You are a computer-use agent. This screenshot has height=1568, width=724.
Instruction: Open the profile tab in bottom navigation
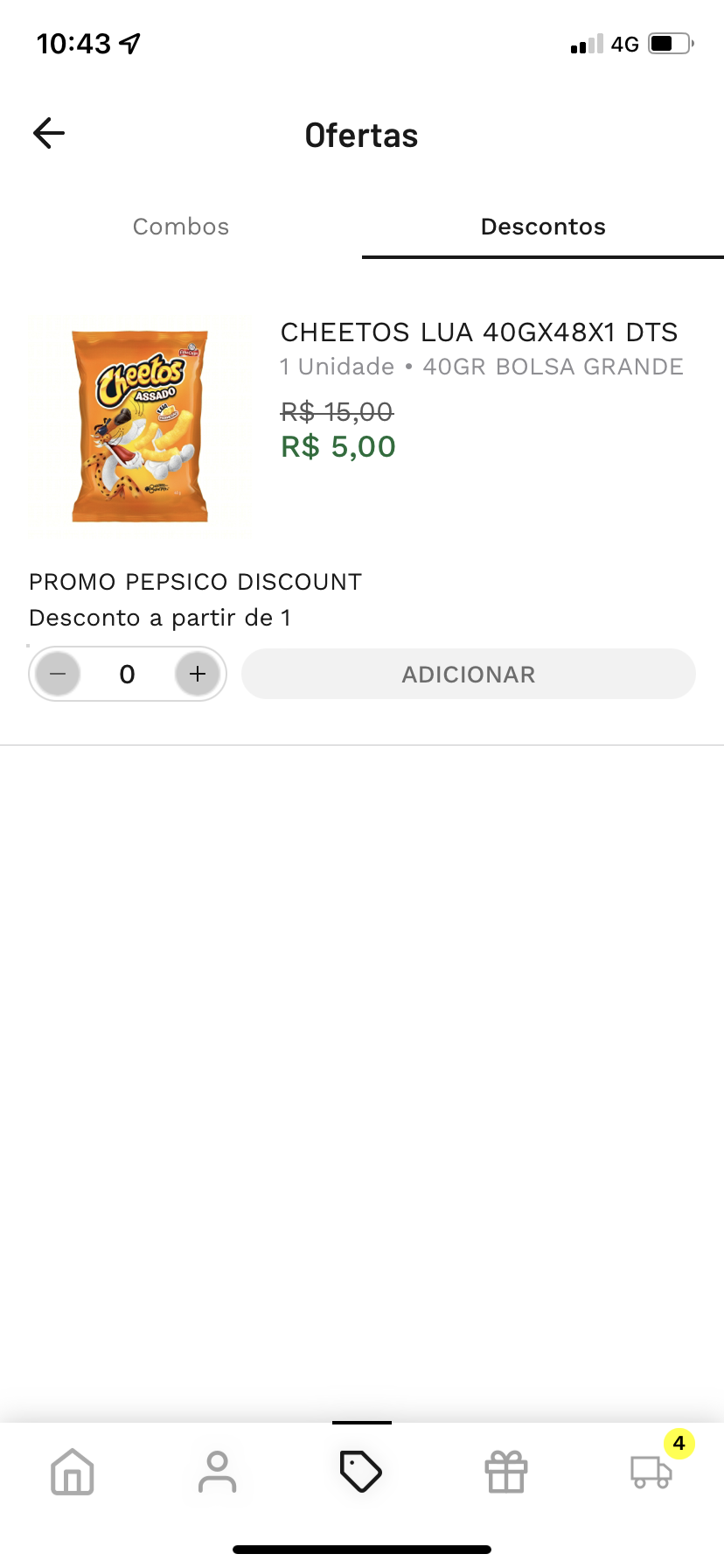click(217, 1472)
